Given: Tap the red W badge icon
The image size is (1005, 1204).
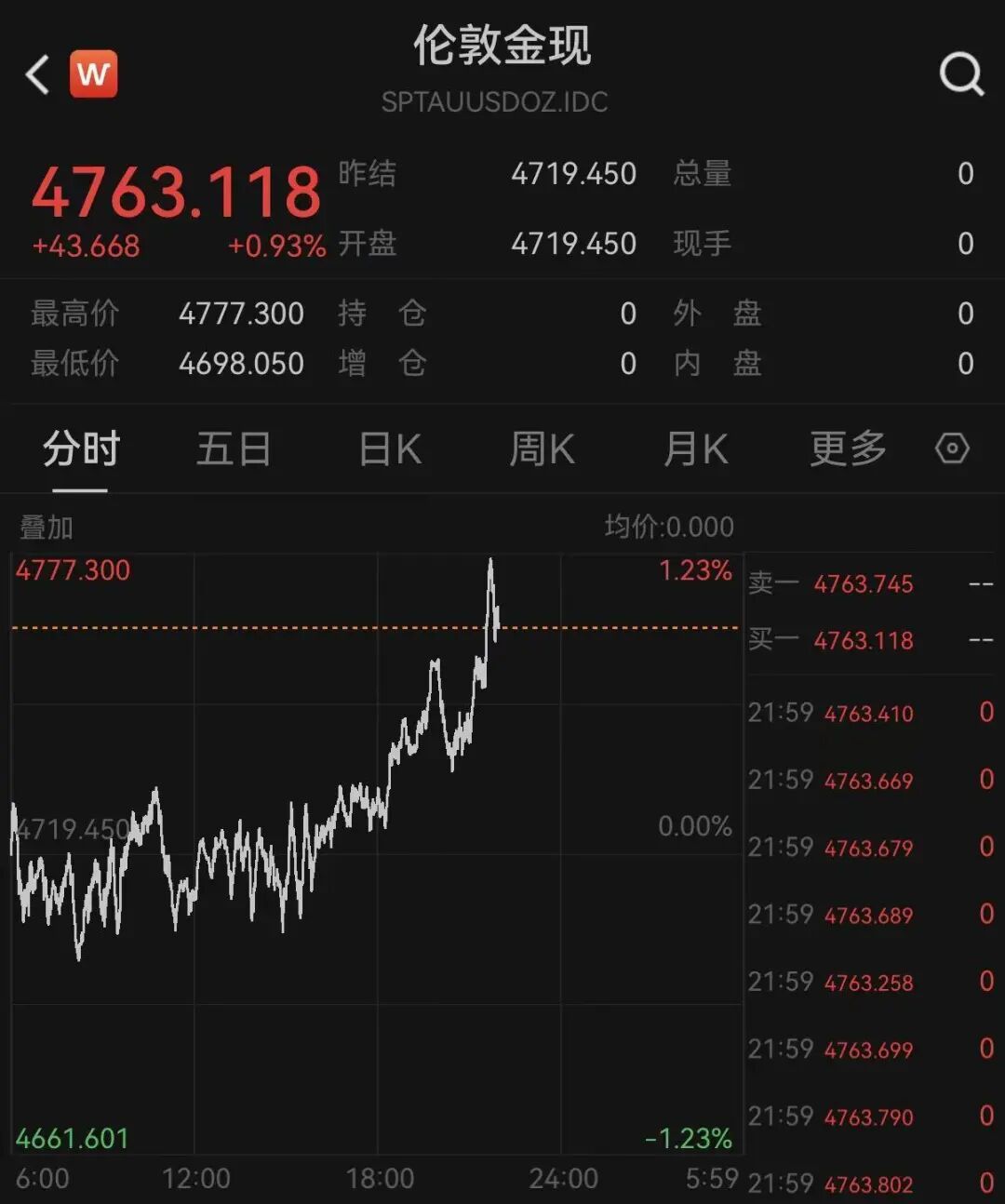Looking at the screenshot, I should pos(94,74).
